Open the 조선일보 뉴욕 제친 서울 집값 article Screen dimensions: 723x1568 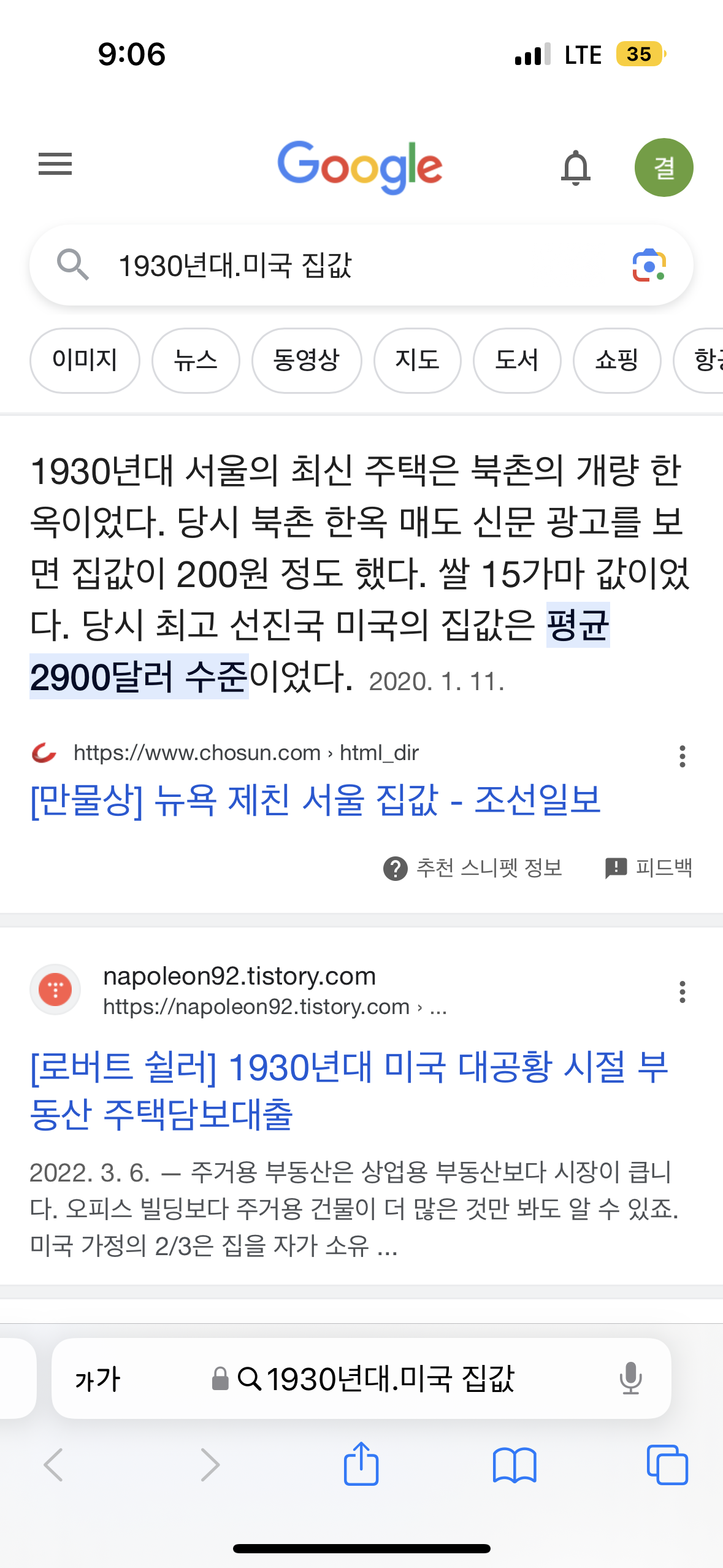315,801
